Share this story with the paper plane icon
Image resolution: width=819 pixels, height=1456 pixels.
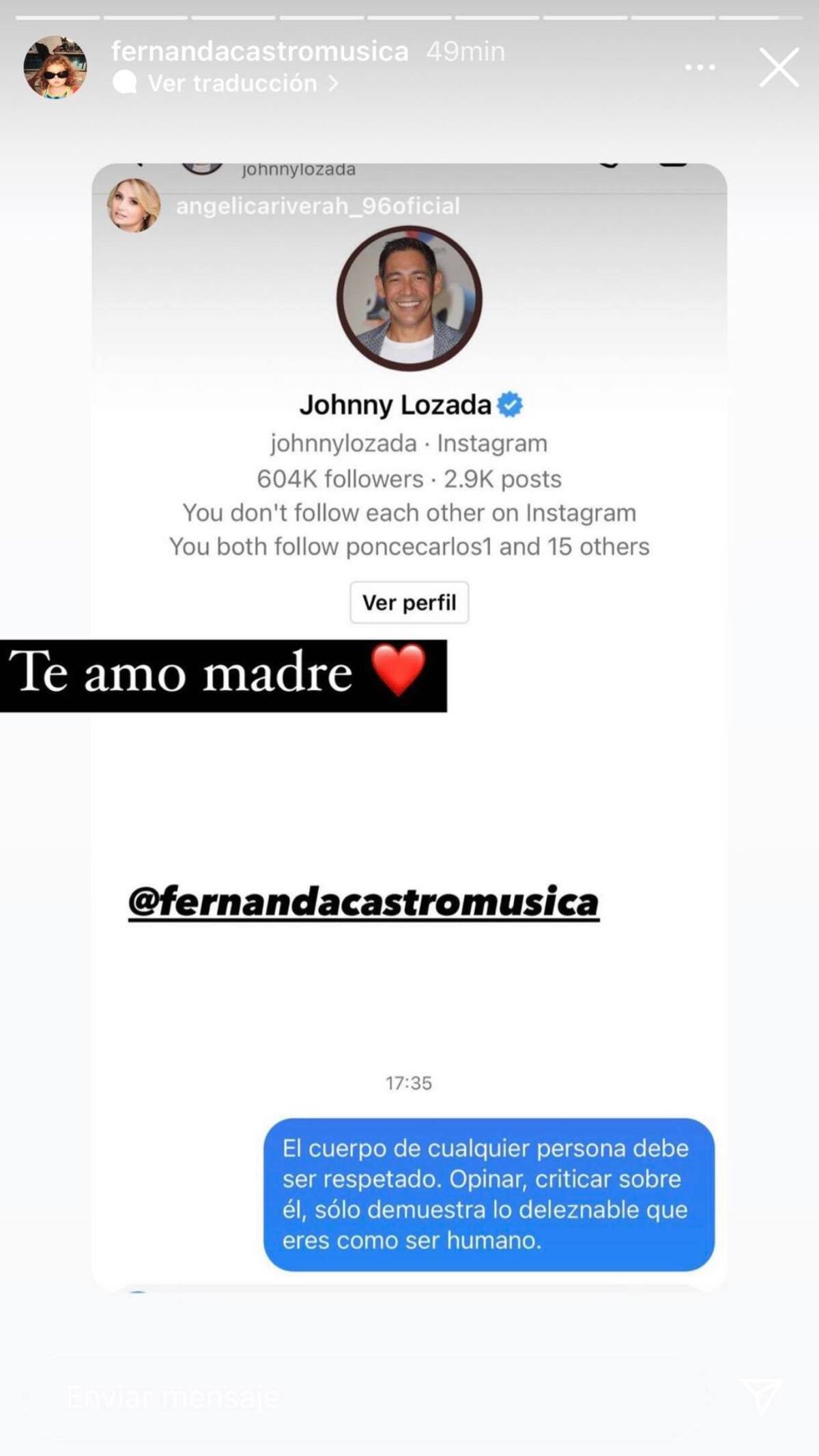pos(761,1396)
